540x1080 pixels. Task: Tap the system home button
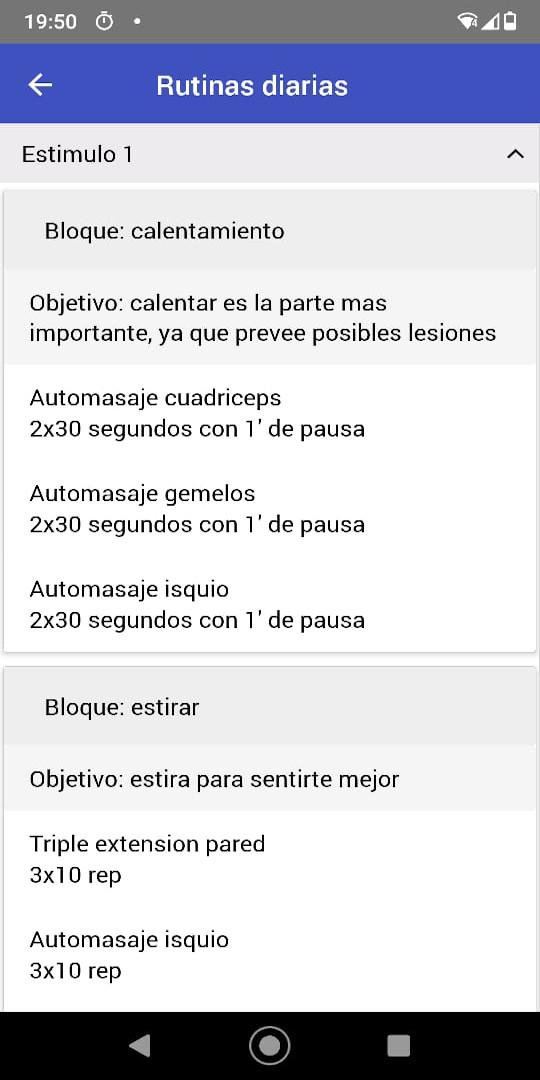pyautogui.click(x=269, y=1046)
